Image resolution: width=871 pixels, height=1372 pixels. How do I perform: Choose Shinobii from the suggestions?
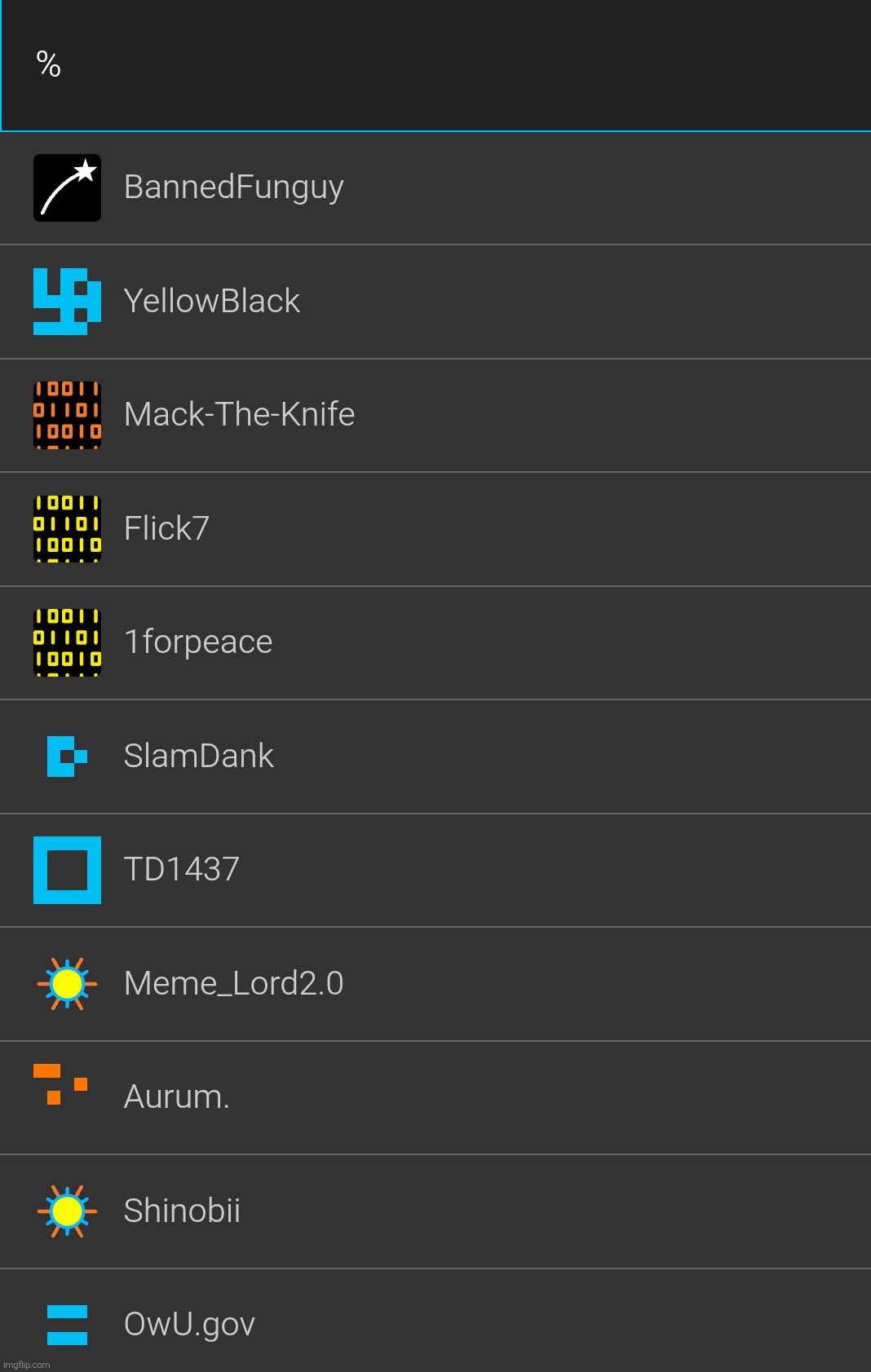182,1211
